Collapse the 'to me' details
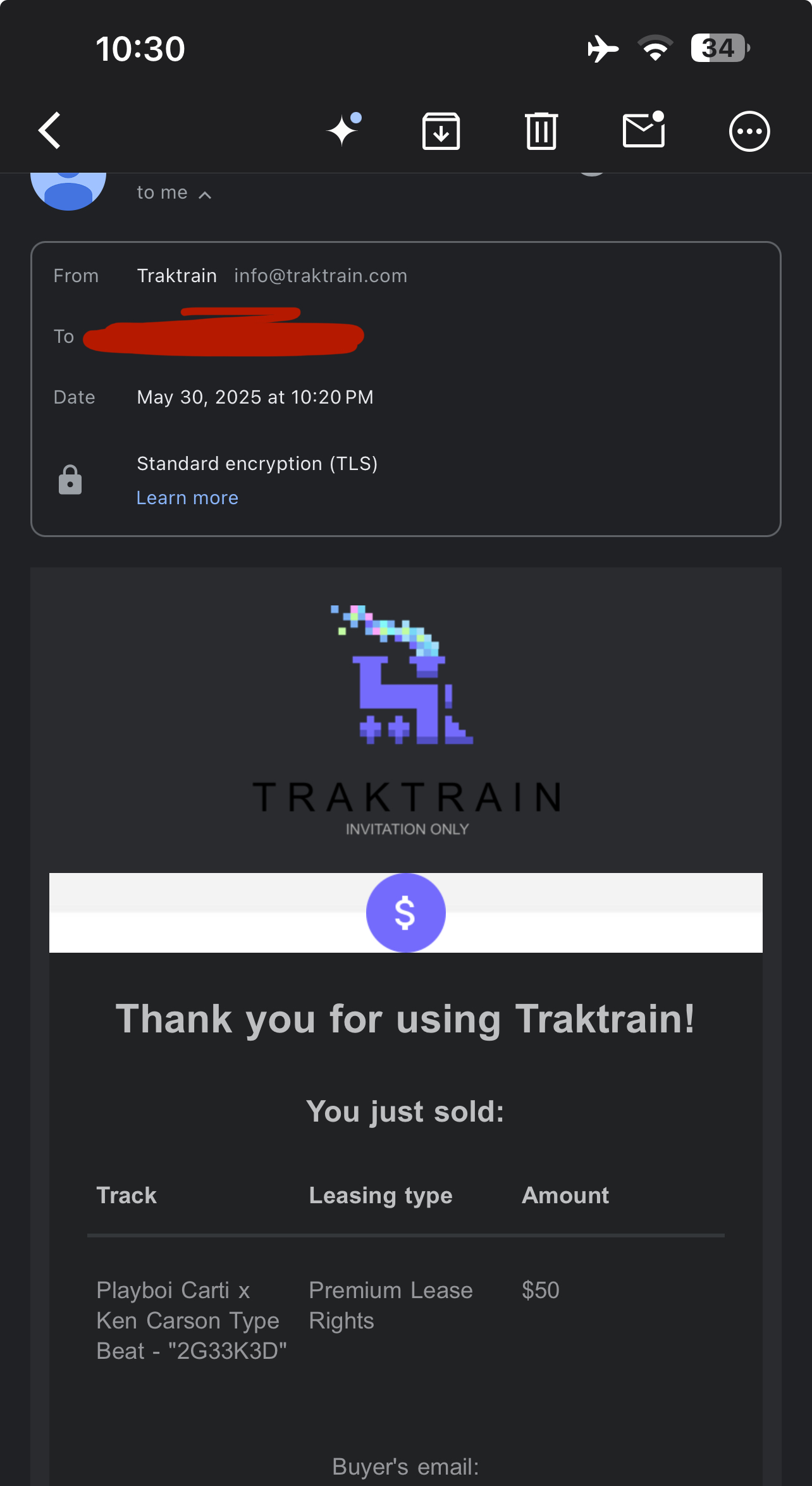 [x=174, y=193]
